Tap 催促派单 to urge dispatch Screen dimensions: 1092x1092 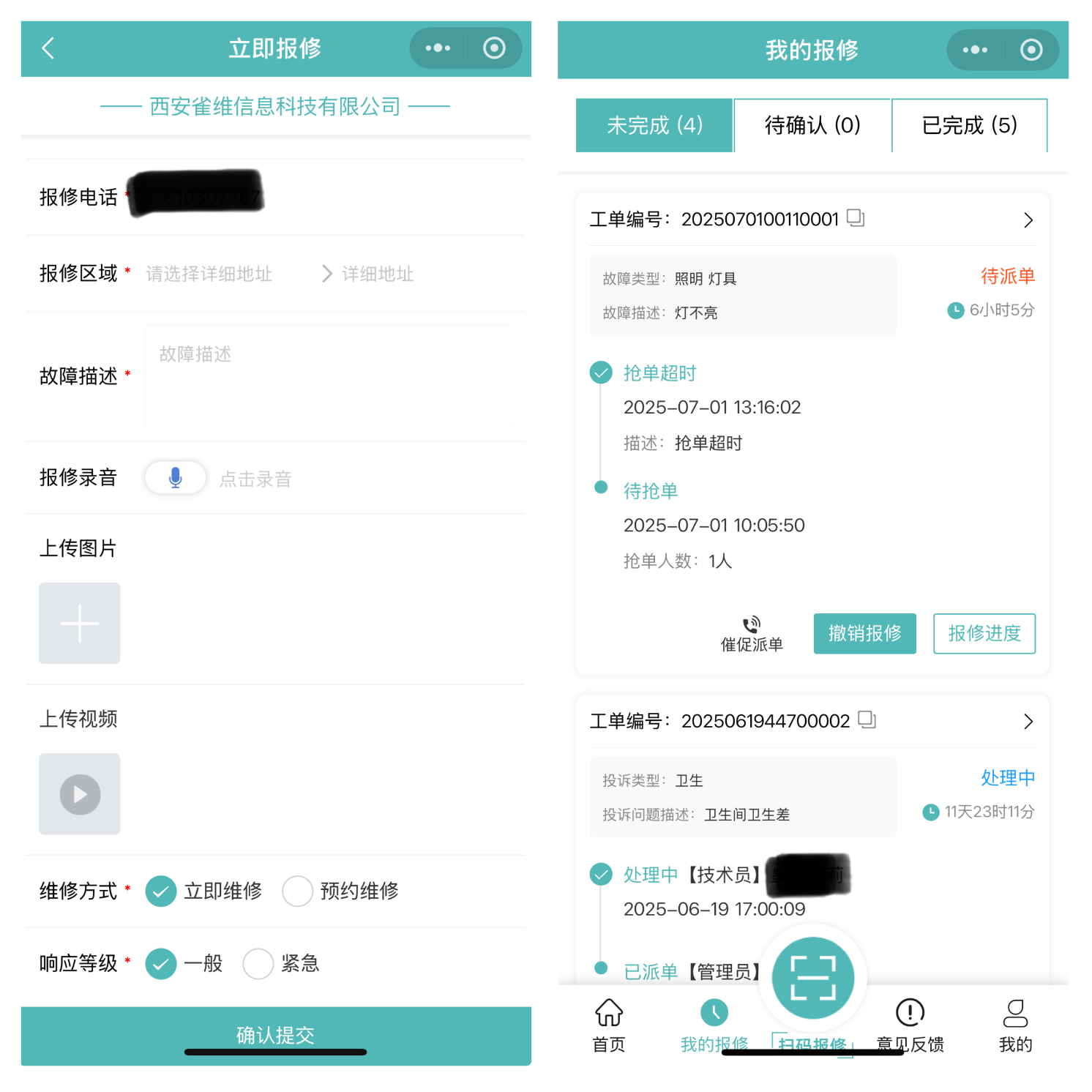[752, 634]
